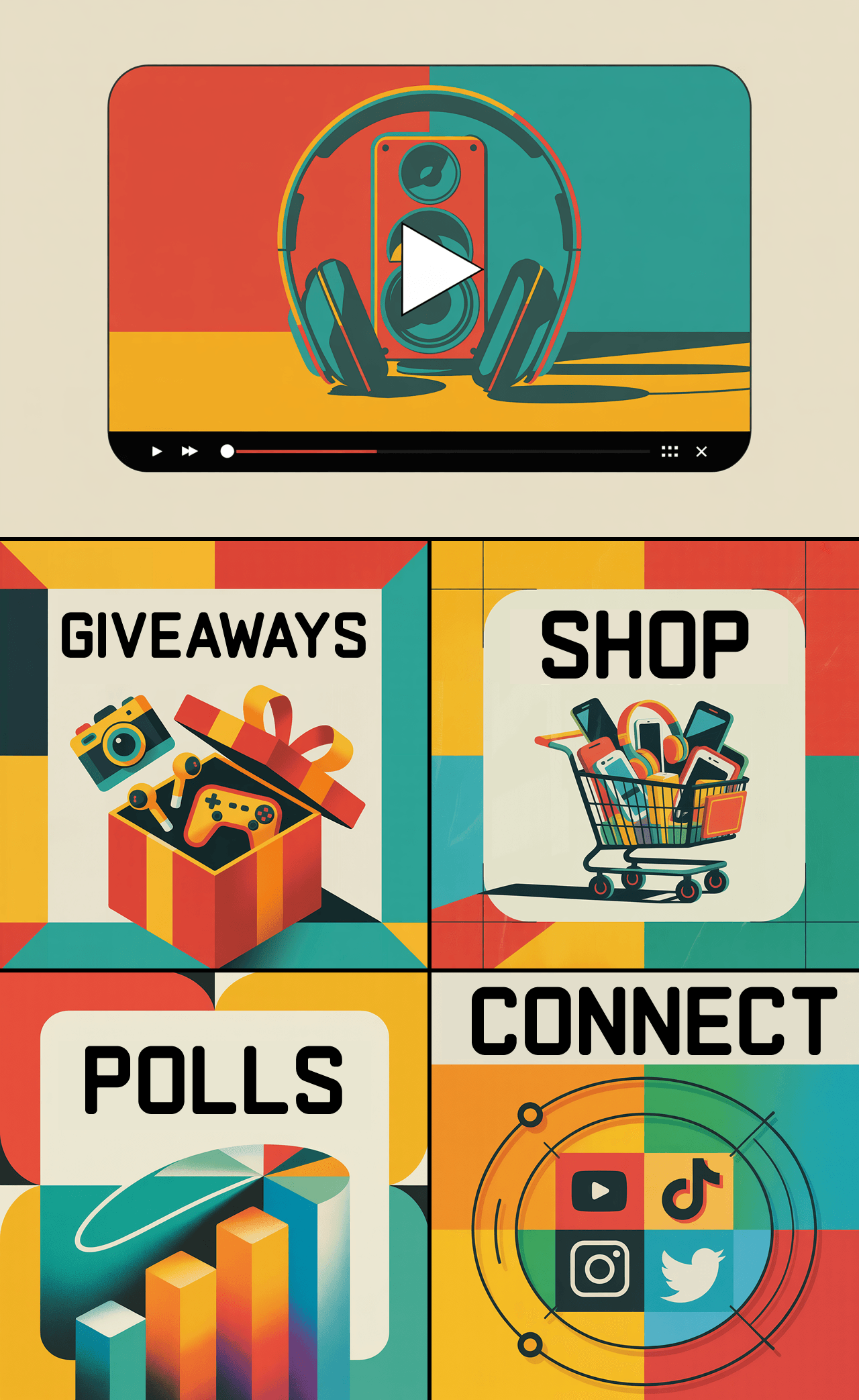859x1400 pixels.
Task: Open the Shop tile
Action: (644, 754)
